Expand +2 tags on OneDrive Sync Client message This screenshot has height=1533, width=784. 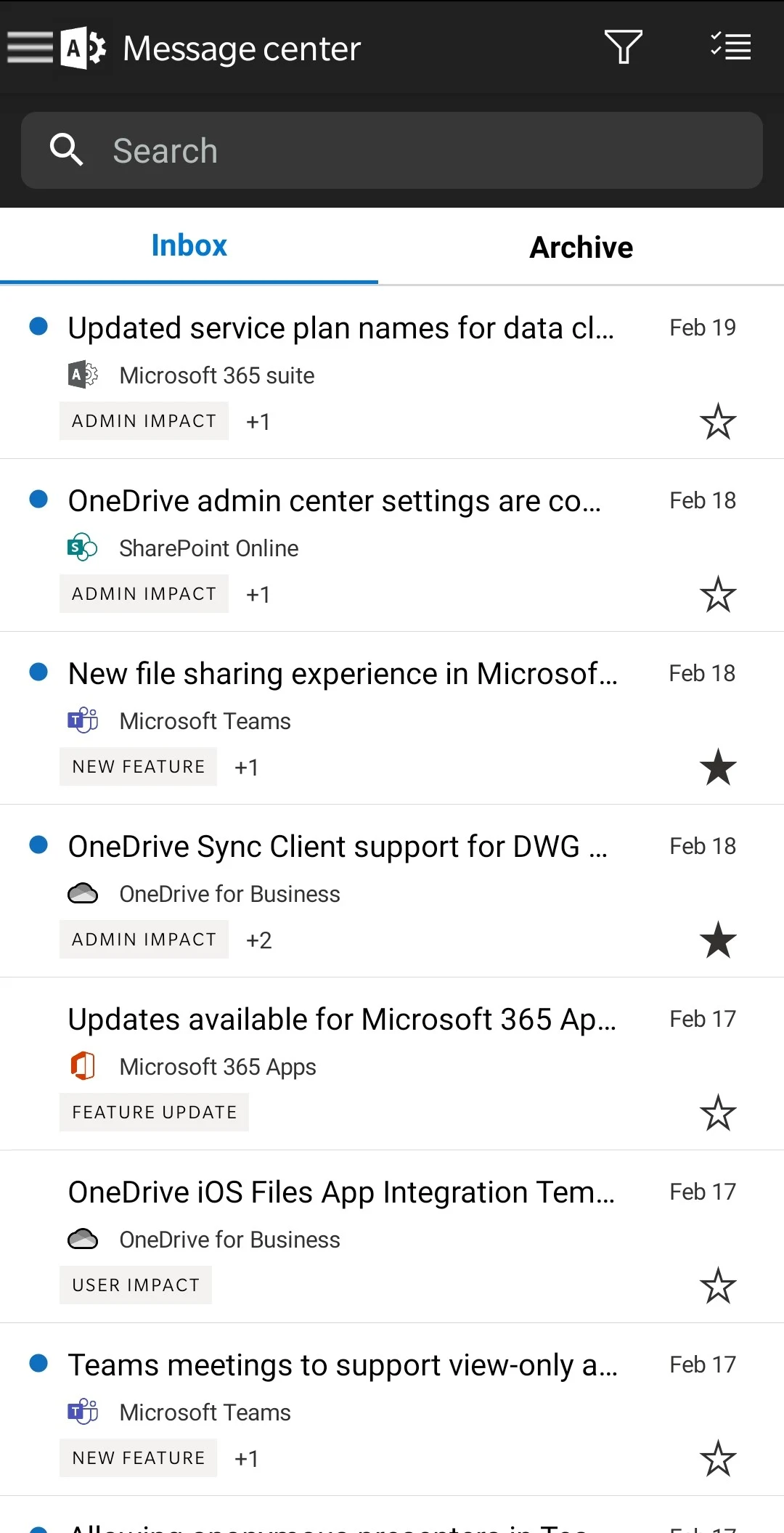click(259, 939)
